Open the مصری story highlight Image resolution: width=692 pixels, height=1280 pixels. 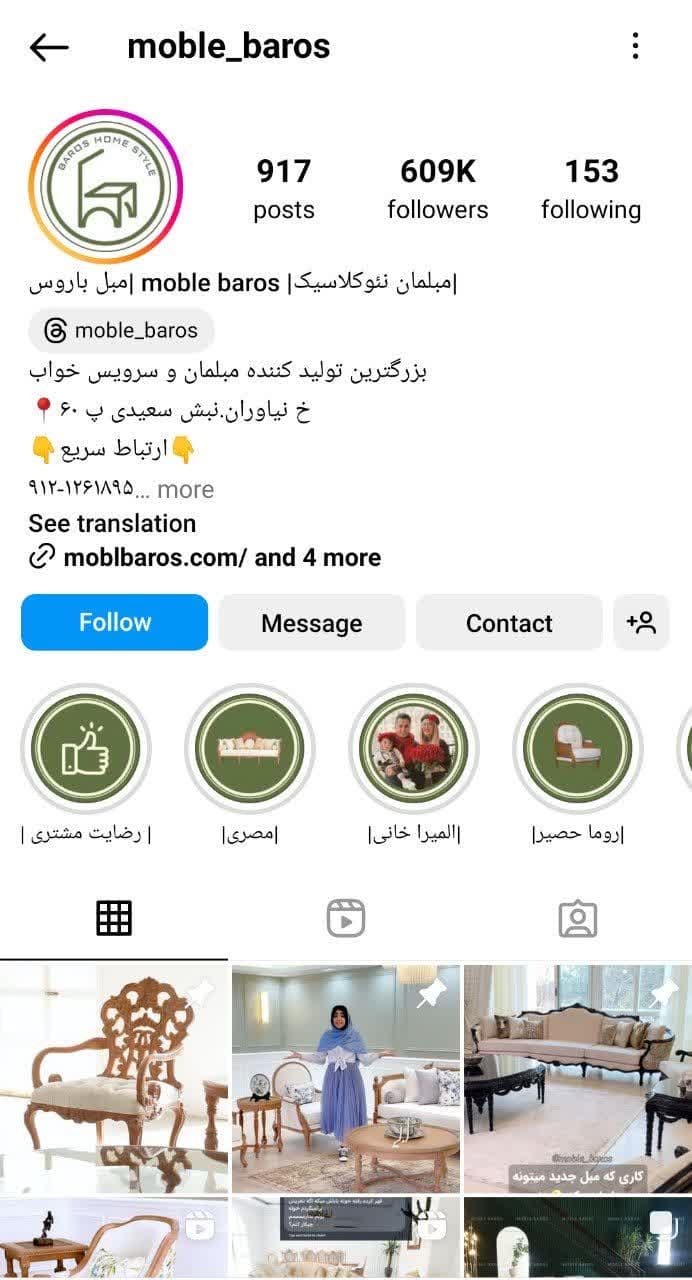250,748
